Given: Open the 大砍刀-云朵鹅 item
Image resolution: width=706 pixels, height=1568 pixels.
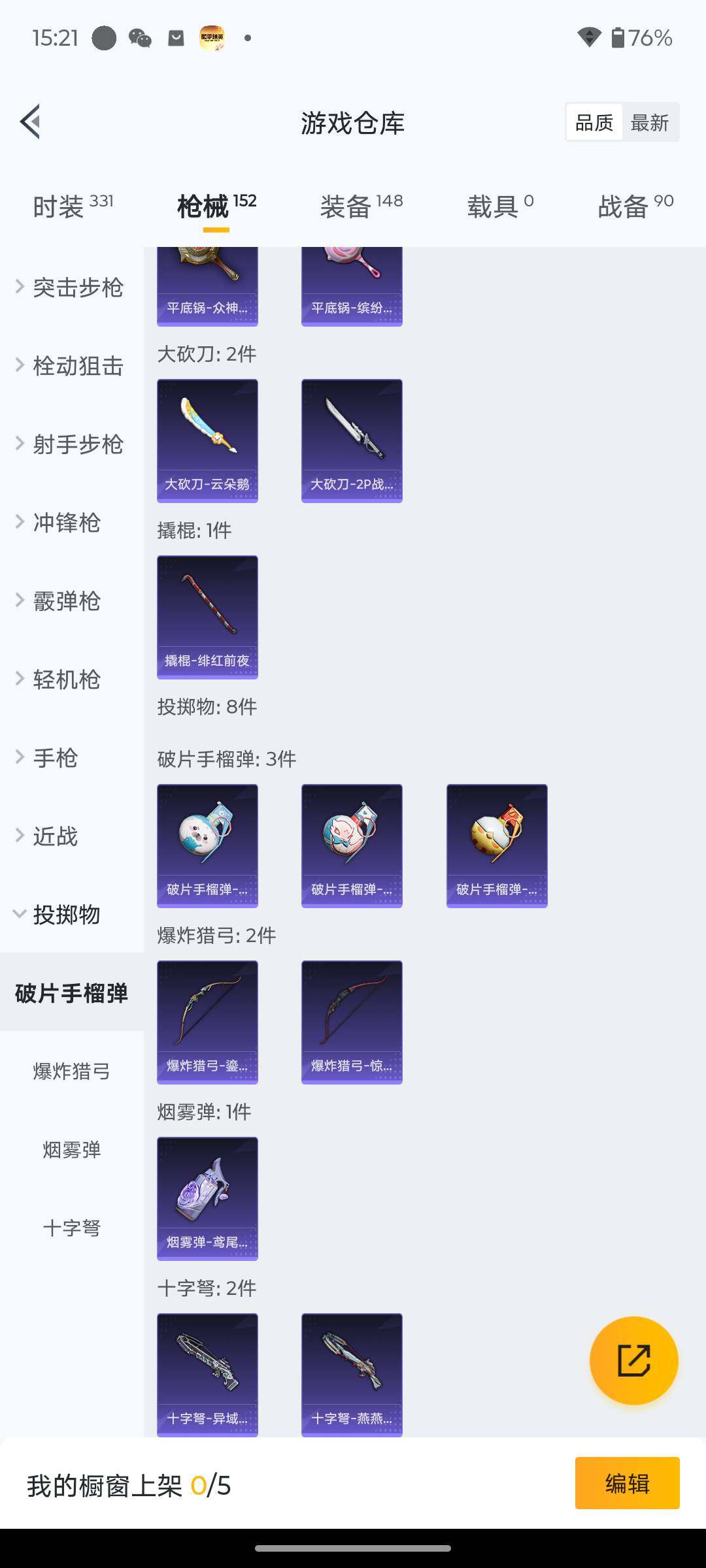Looking at the screenshot, I should (x=207, y=440).
